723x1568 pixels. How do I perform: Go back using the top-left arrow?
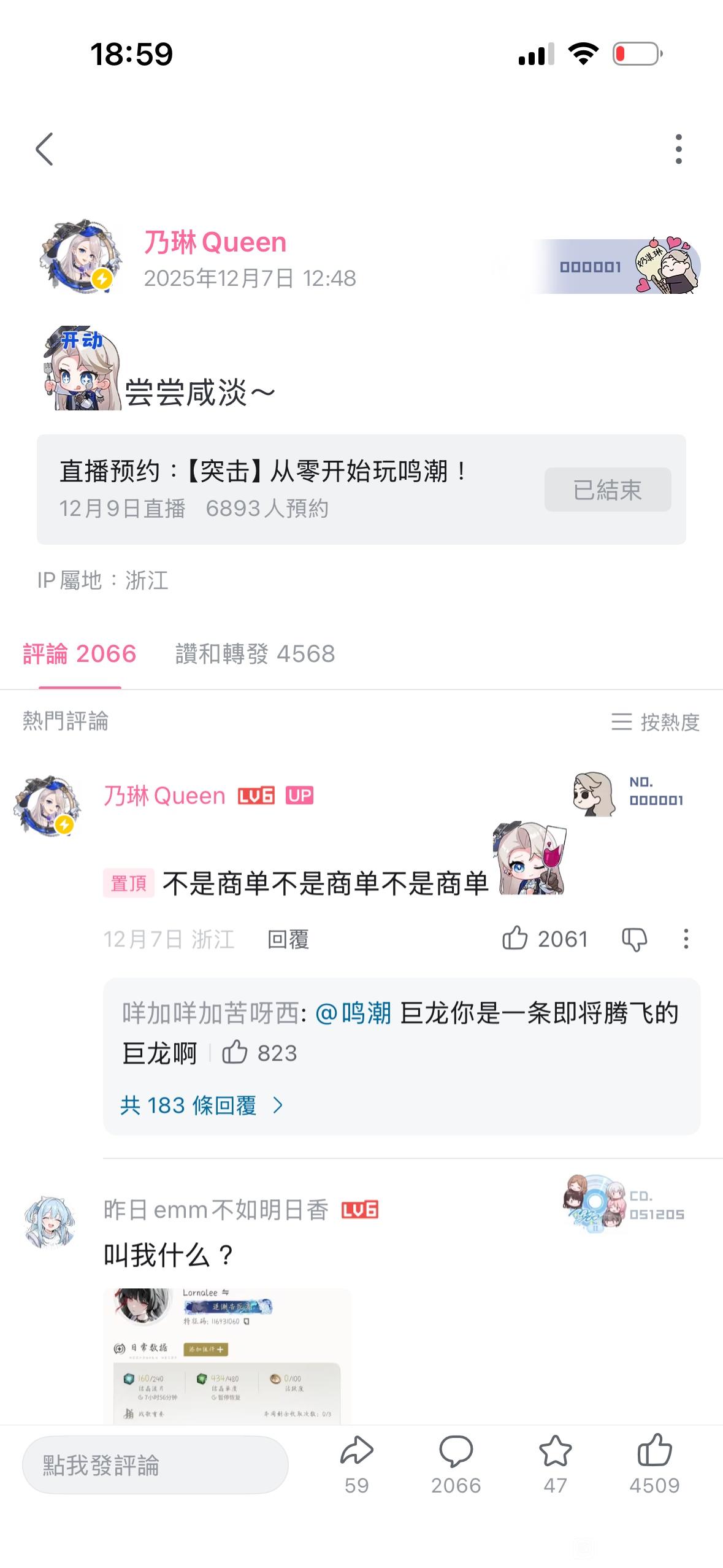click(44, 149)
